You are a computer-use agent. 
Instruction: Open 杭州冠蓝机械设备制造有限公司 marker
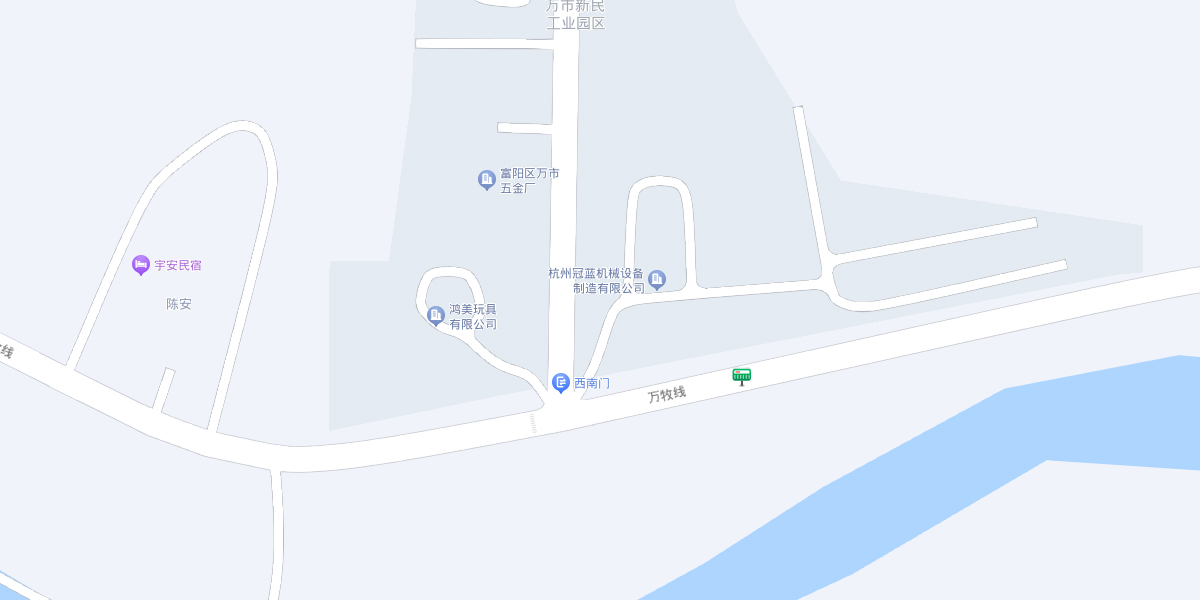[657, 280]
